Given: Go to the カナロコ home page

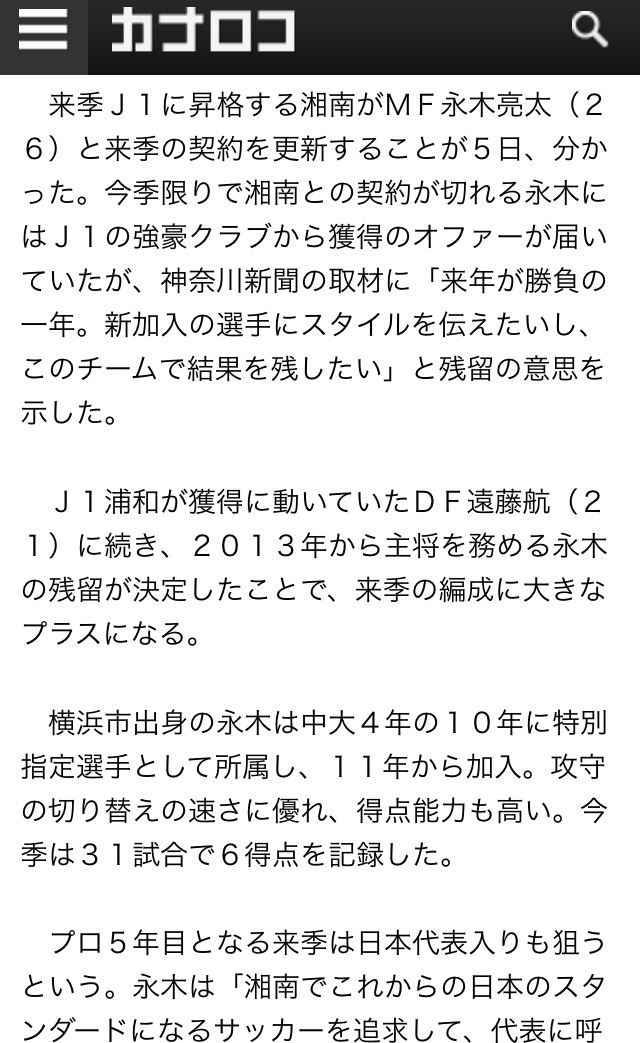Looking at the screenshot, I should tap(201, 30).
